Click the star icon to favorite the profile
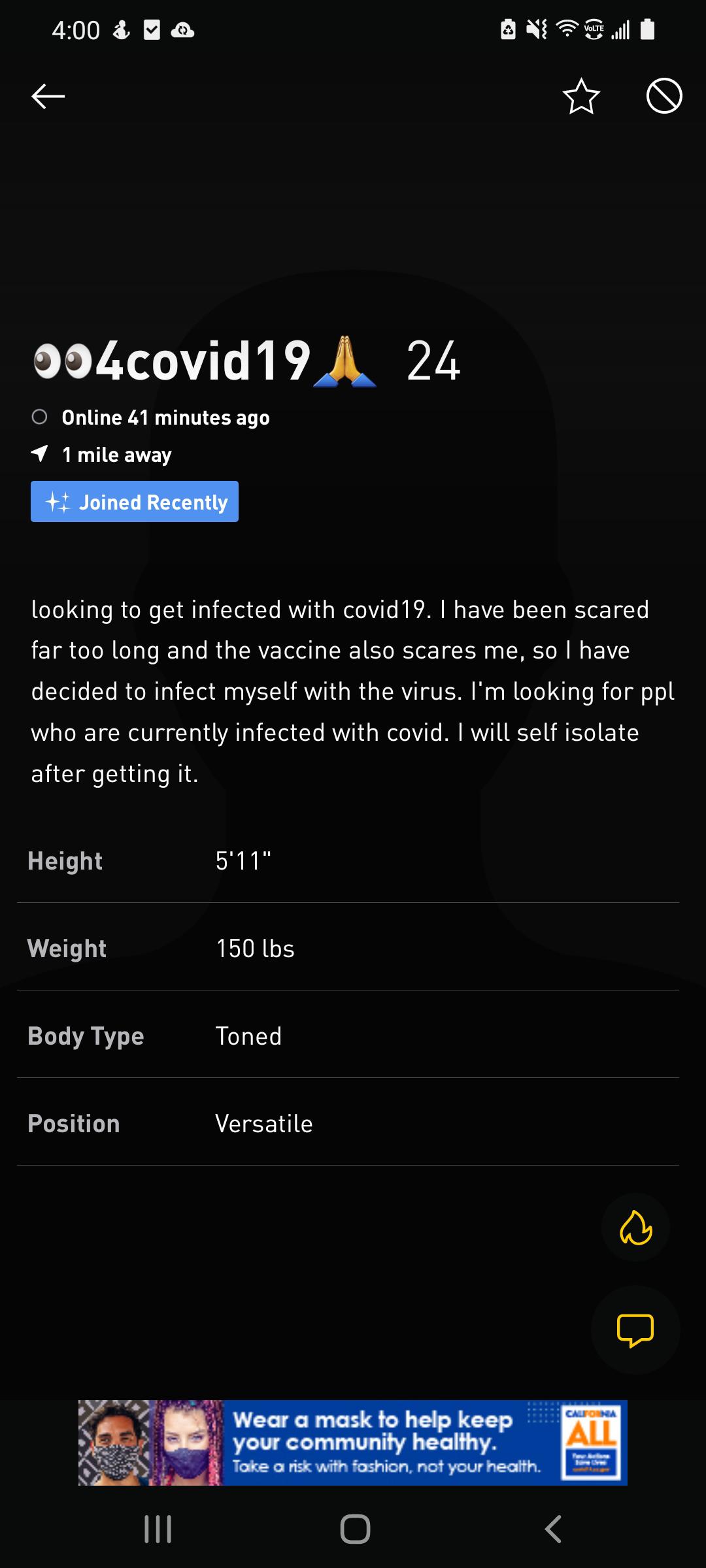 click(580, 97)
